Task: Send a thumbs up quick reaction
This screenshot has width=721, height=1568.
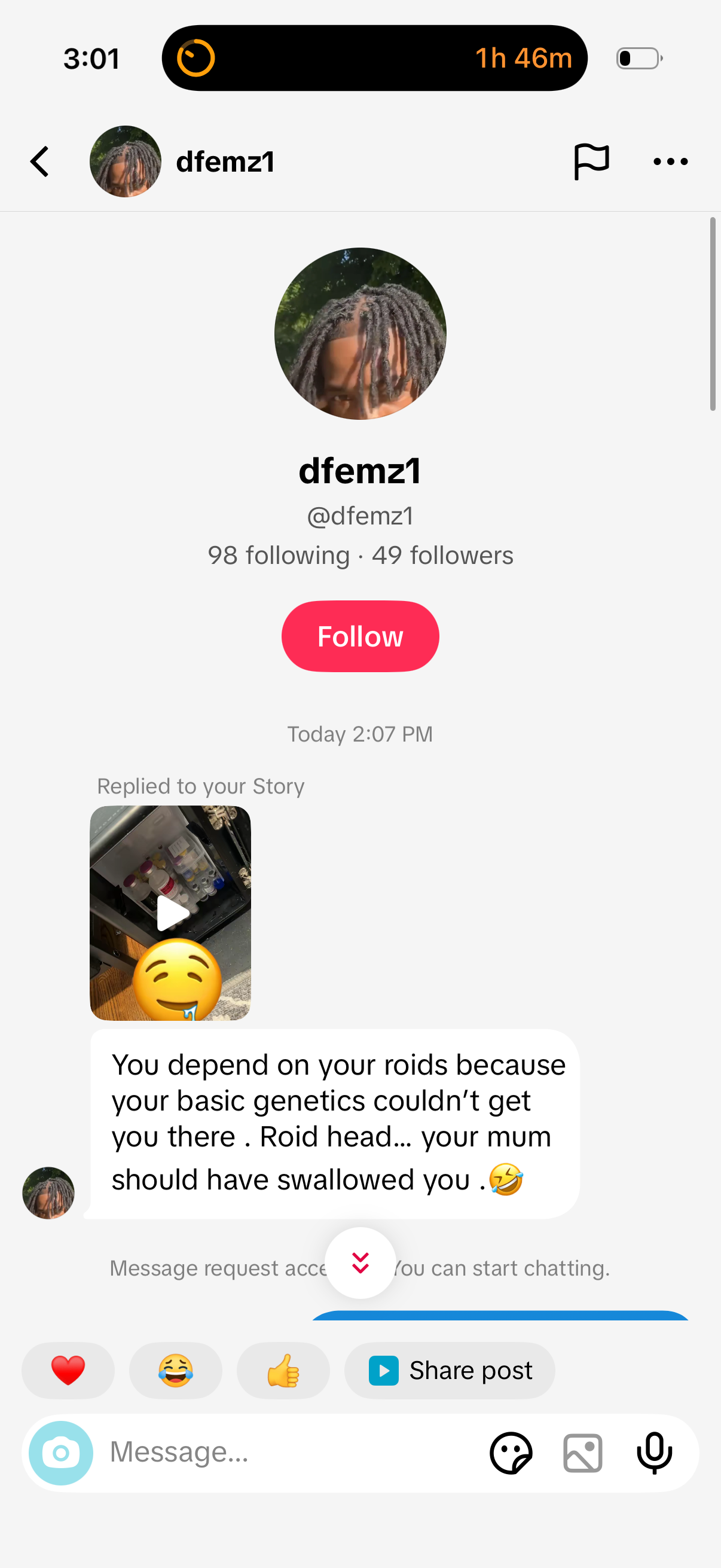Action: [283, 1370]
